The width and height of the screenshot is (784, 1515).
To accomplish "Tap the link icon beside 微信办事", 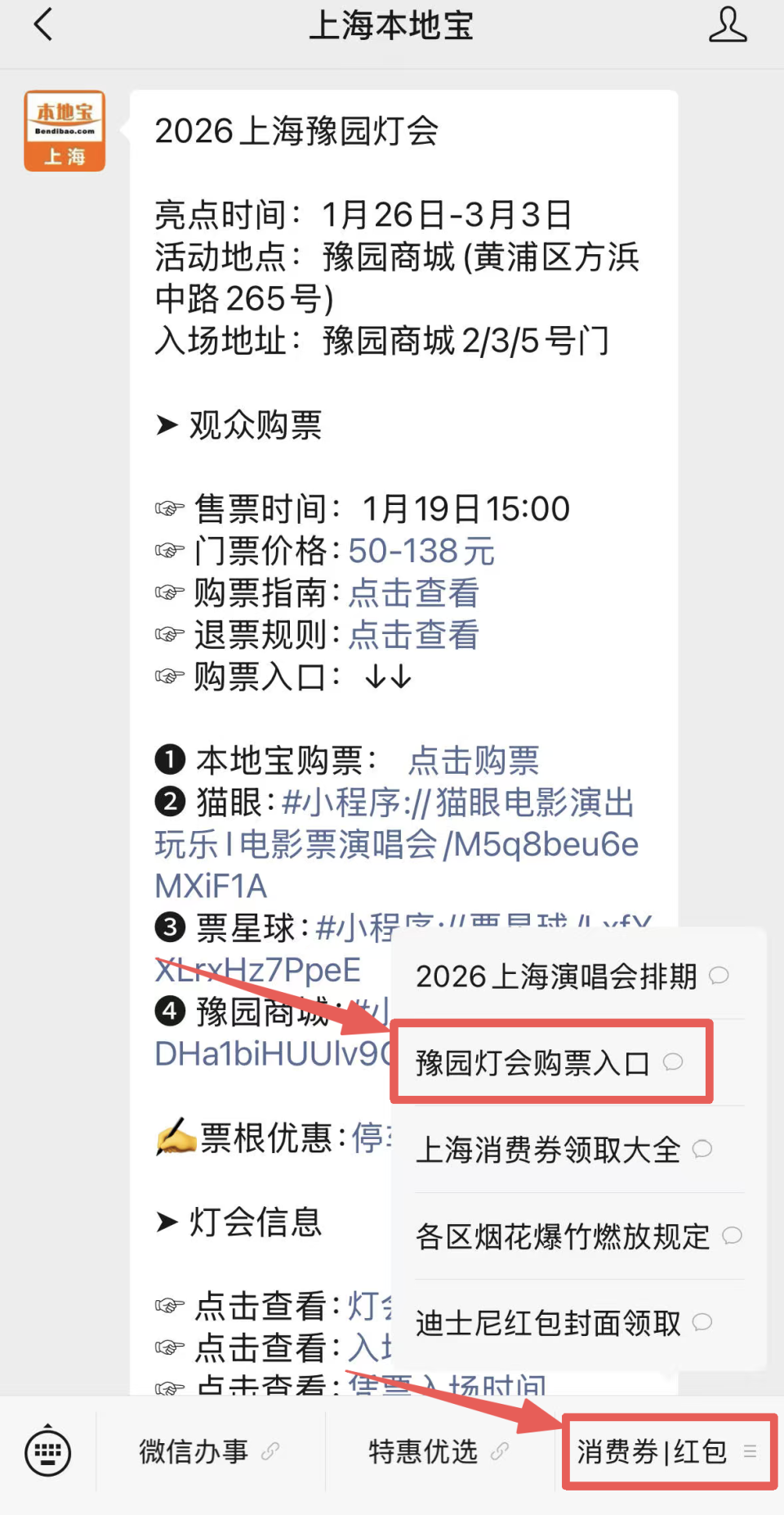I will pos(269,1451).
